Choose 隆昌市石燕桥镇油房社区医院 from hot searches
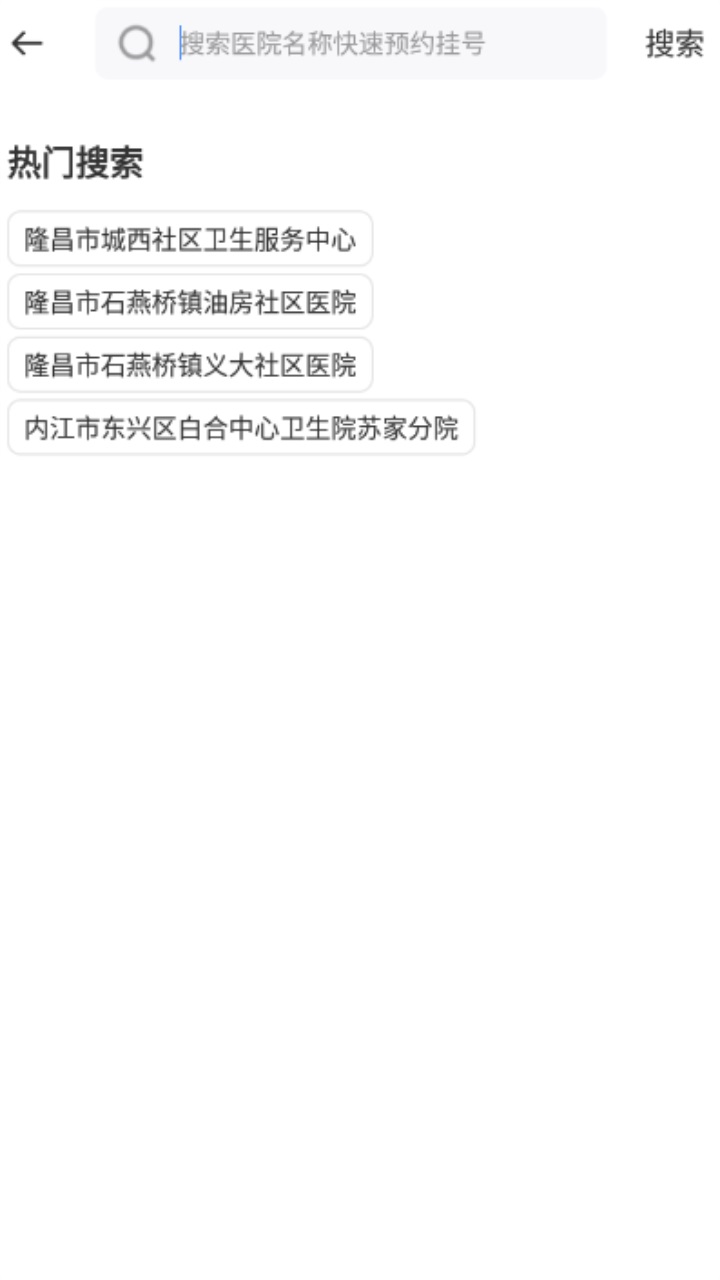The width and height of the screenshot is (720, 1280). tap(190, 302)
